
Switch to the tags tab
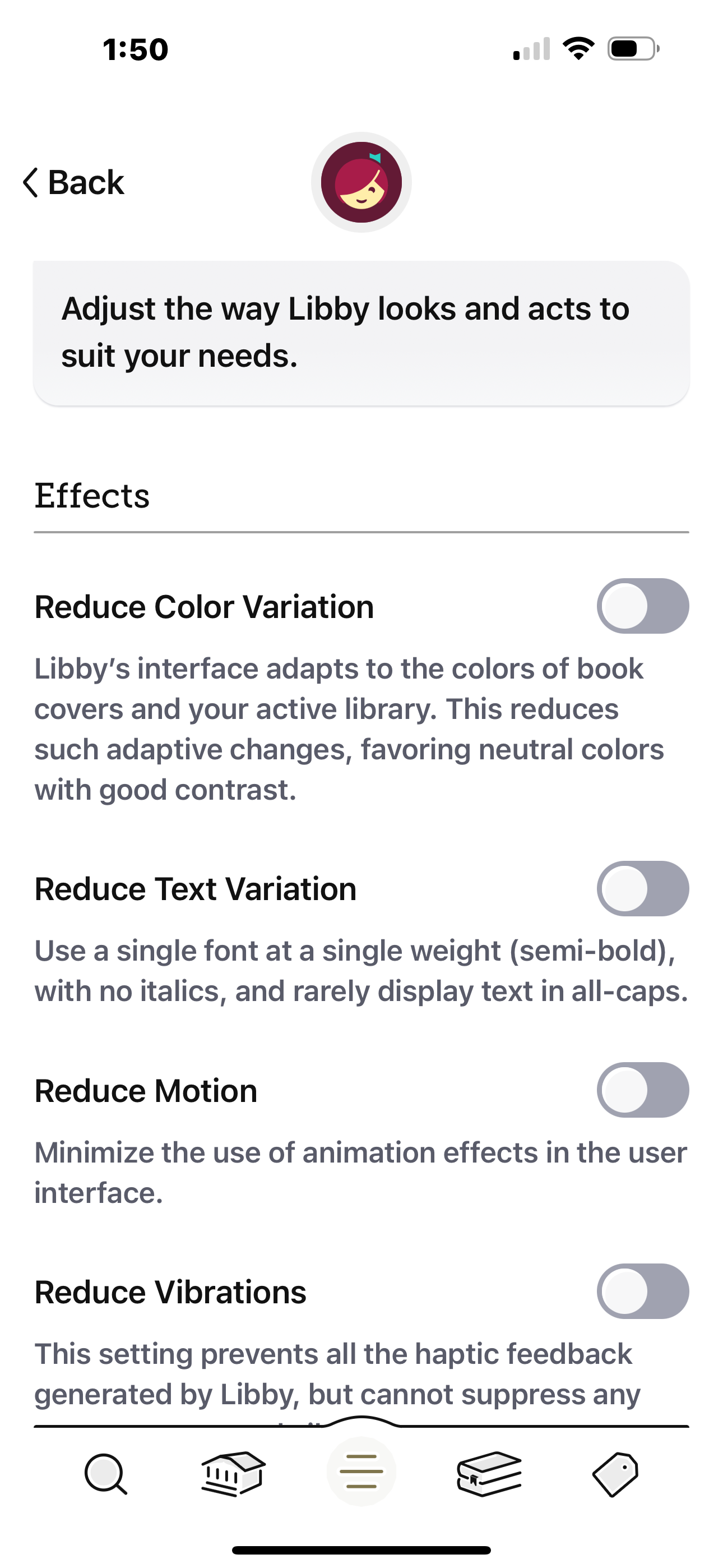coord(615,1474)
